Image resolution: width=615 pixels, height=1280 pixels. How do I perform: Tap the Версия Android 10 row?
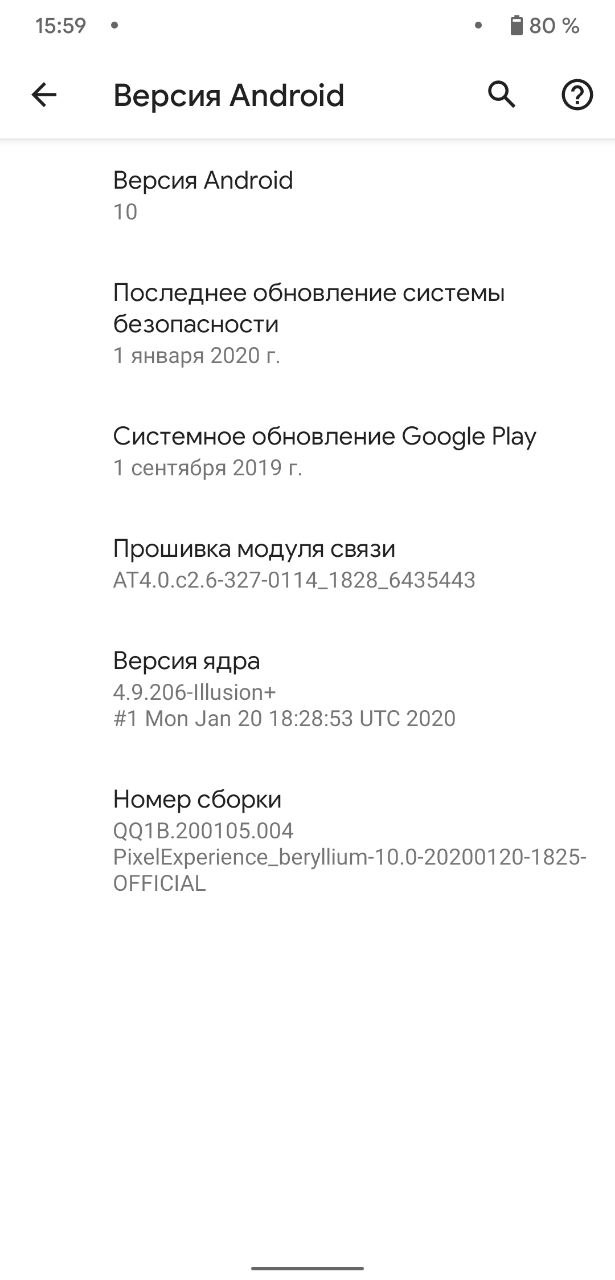coord(307,195)
